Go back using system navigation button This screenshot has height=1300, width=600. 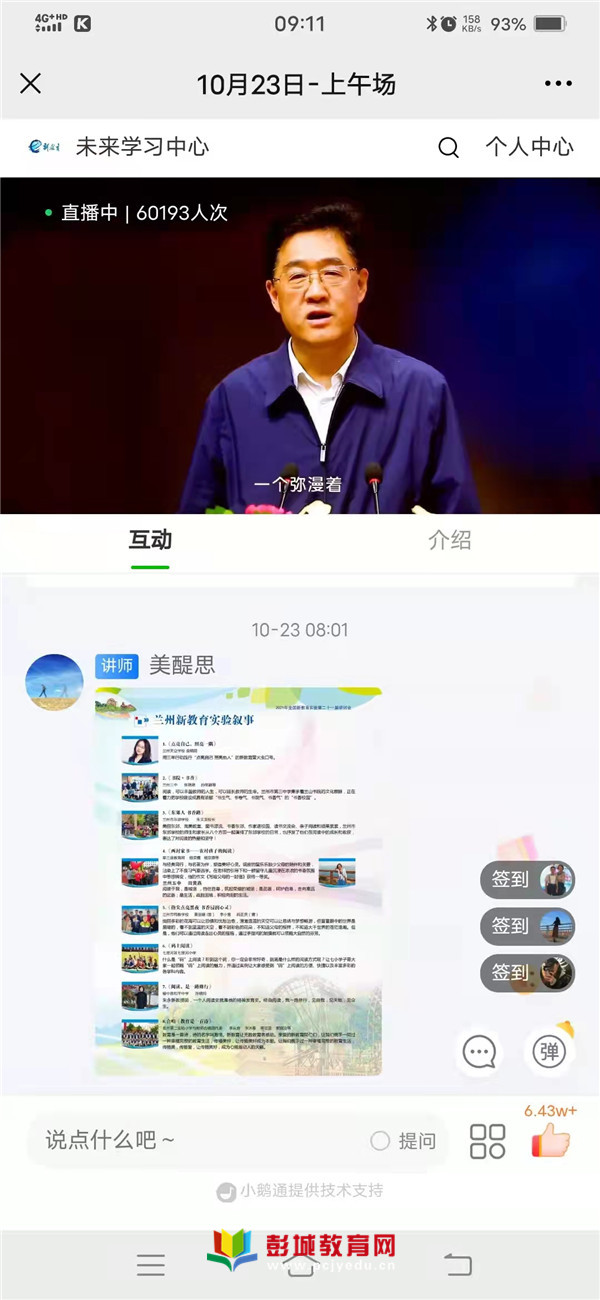(458, 1265)
